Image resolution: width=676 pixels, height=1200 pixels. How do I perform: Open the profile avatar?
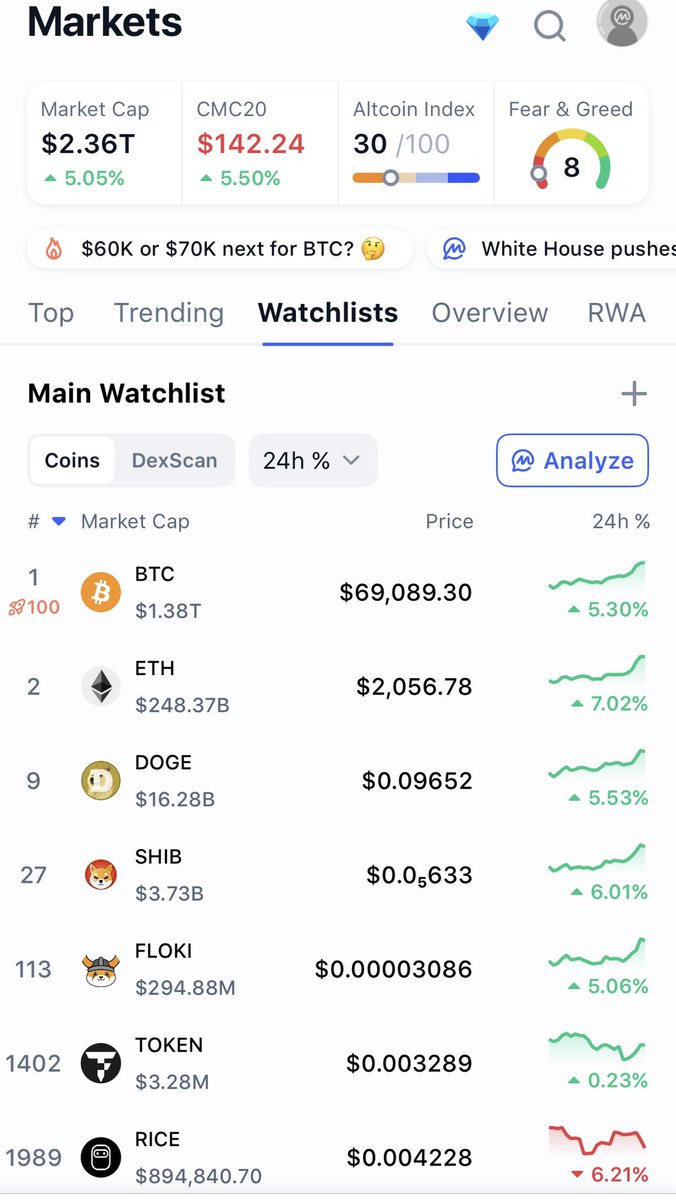622,22
